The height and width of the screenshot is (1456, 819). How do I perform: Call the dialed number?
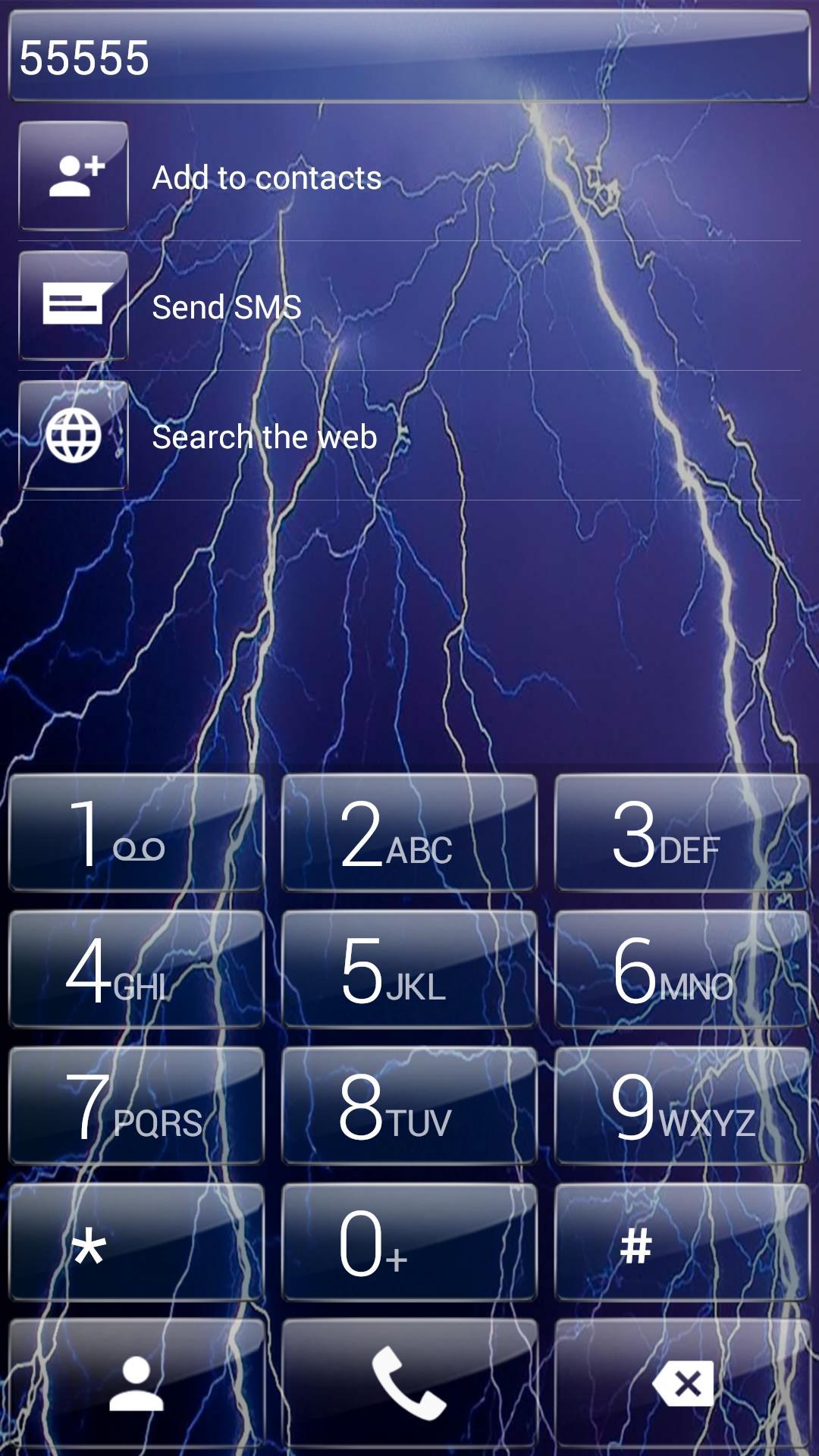point(409,1384)
